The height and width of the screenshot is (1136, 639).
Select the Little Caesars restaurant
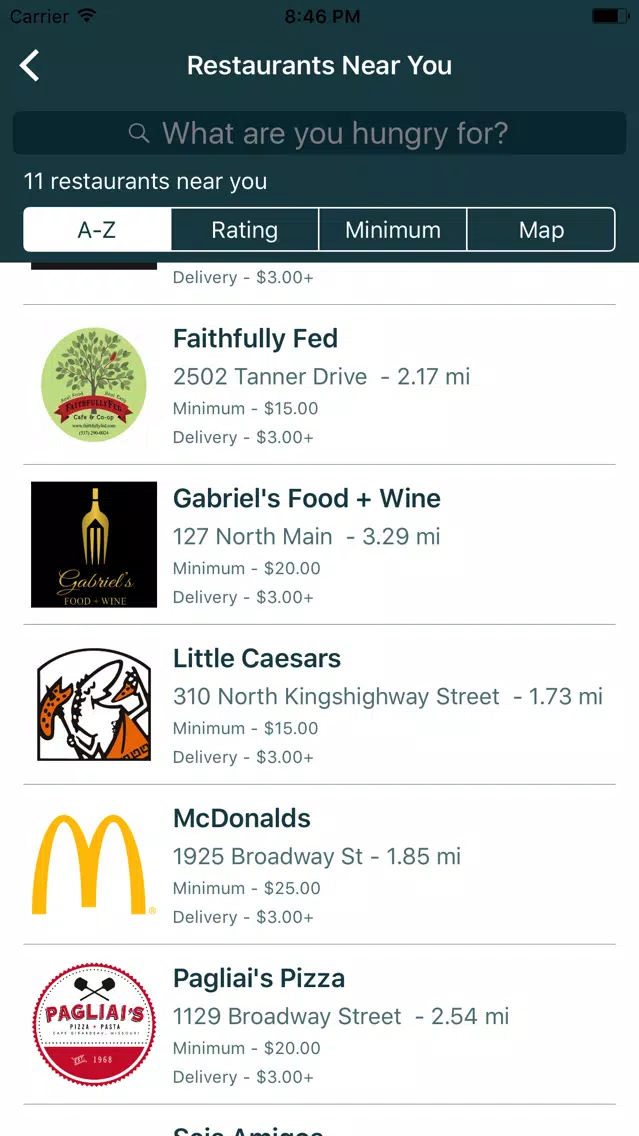tap(320, 705)
